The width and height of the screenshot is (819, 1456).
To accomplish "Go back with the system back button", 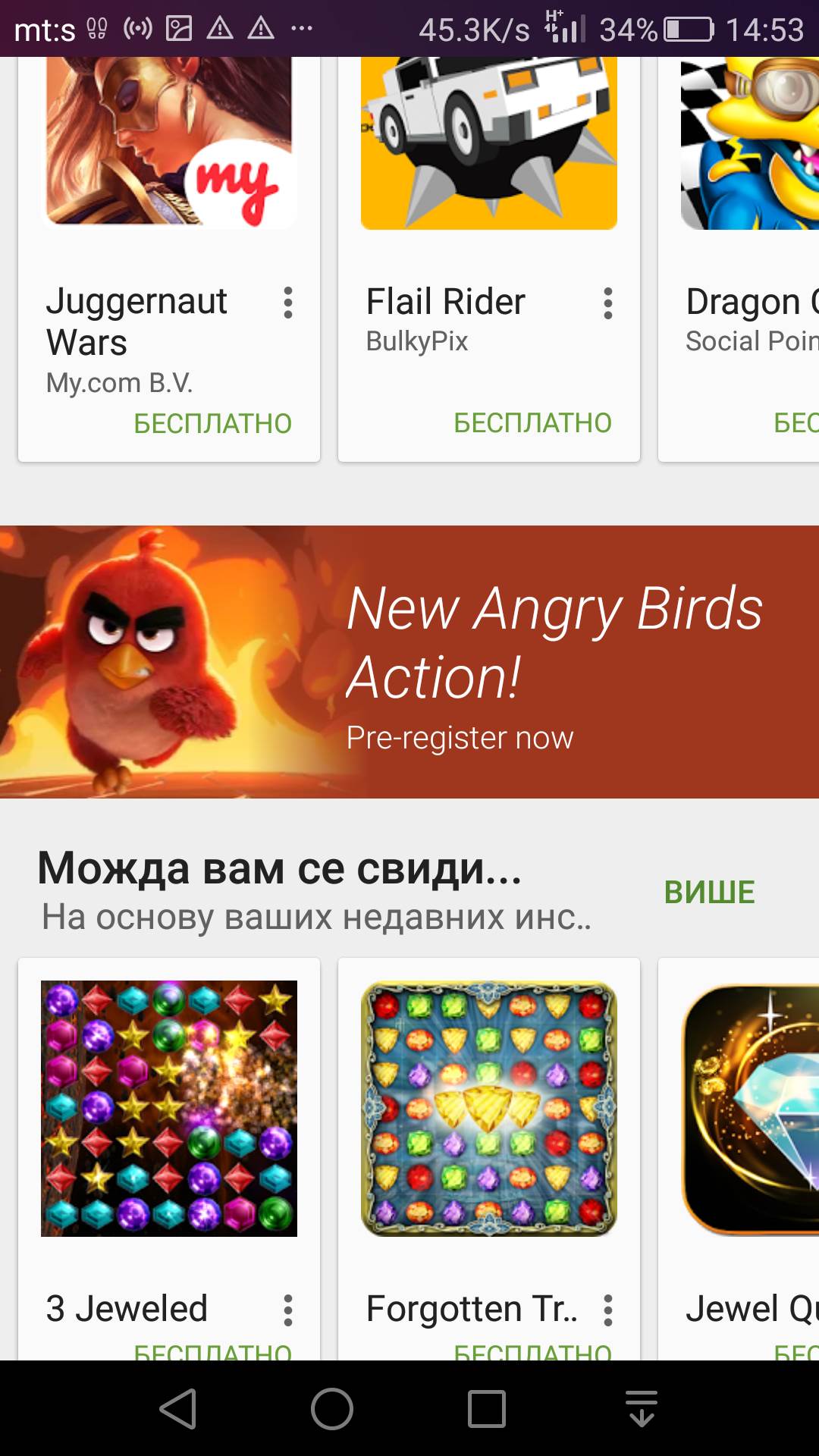I will point(179,1409).
